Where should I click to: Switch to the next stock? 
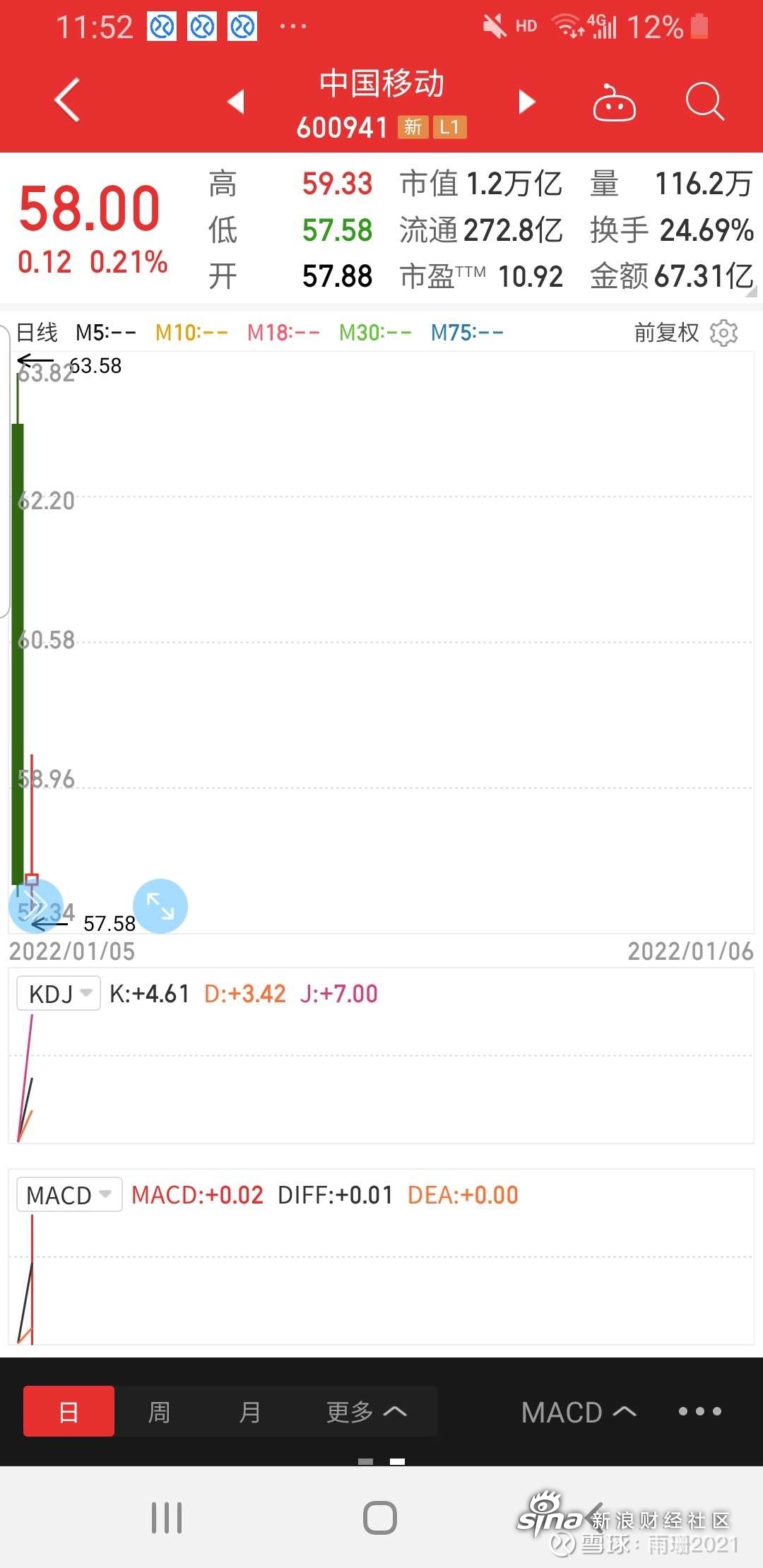[x=526, y=102]
